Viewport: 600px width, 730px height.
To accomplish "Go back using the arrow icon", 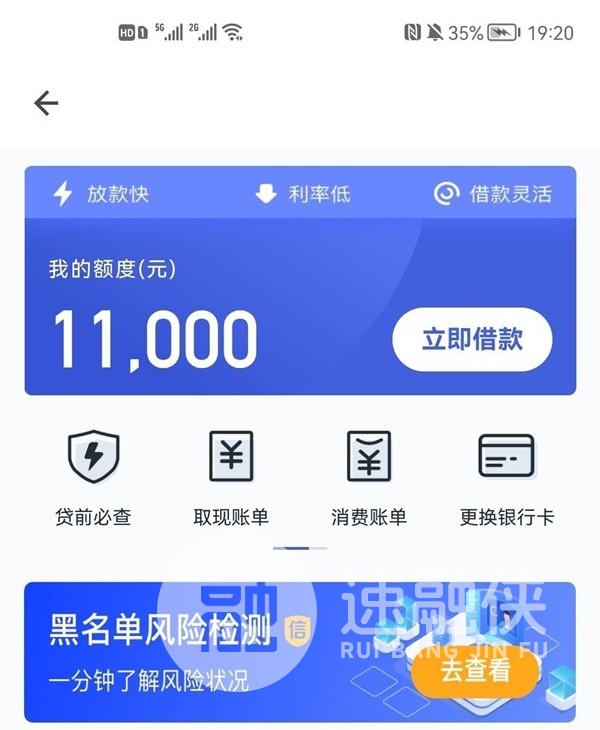I will coord(46,103).
